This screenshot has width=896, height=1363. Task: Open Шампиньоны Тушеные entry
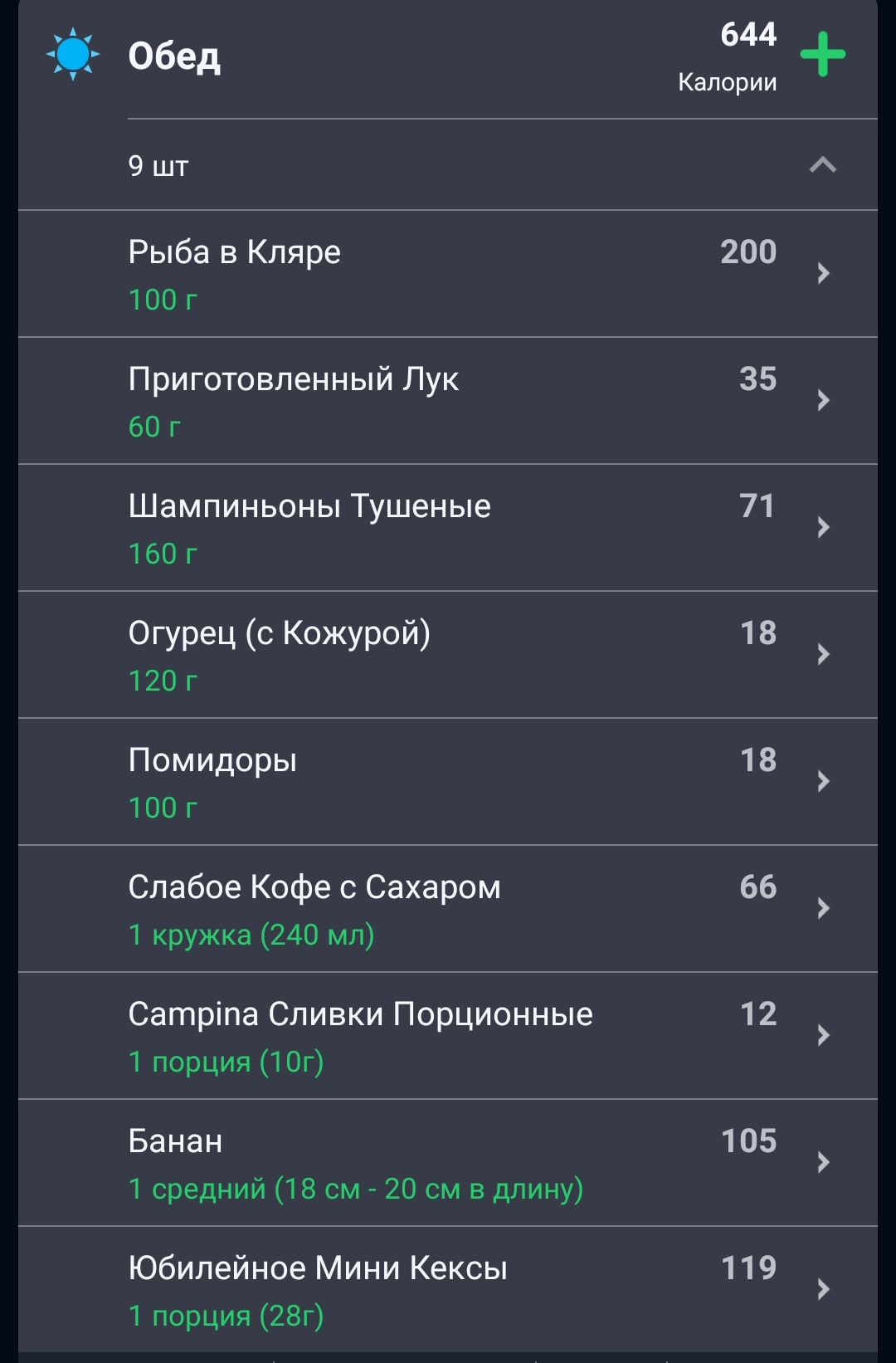coord(448,528)
